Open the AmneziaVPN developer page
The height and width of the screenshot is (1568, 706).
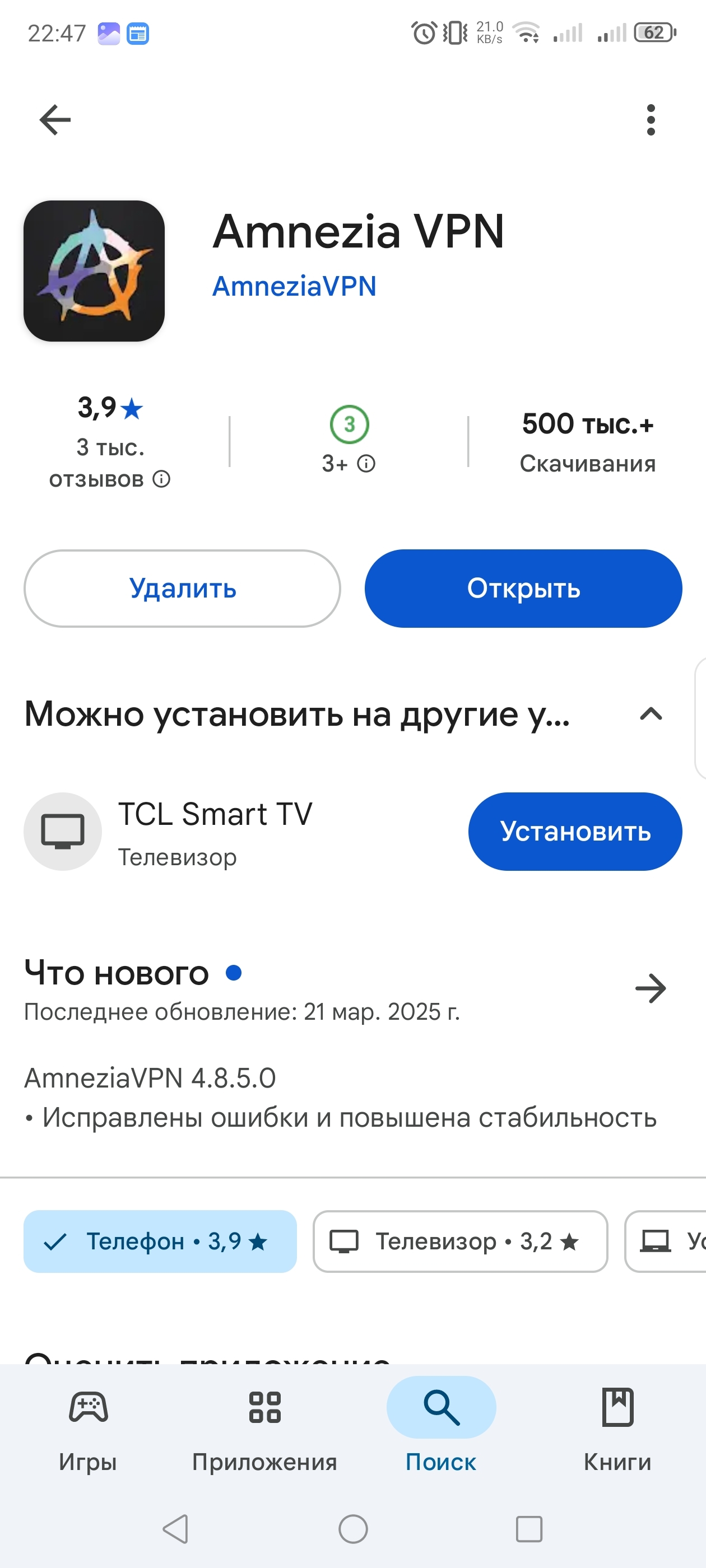pos(294,286)
